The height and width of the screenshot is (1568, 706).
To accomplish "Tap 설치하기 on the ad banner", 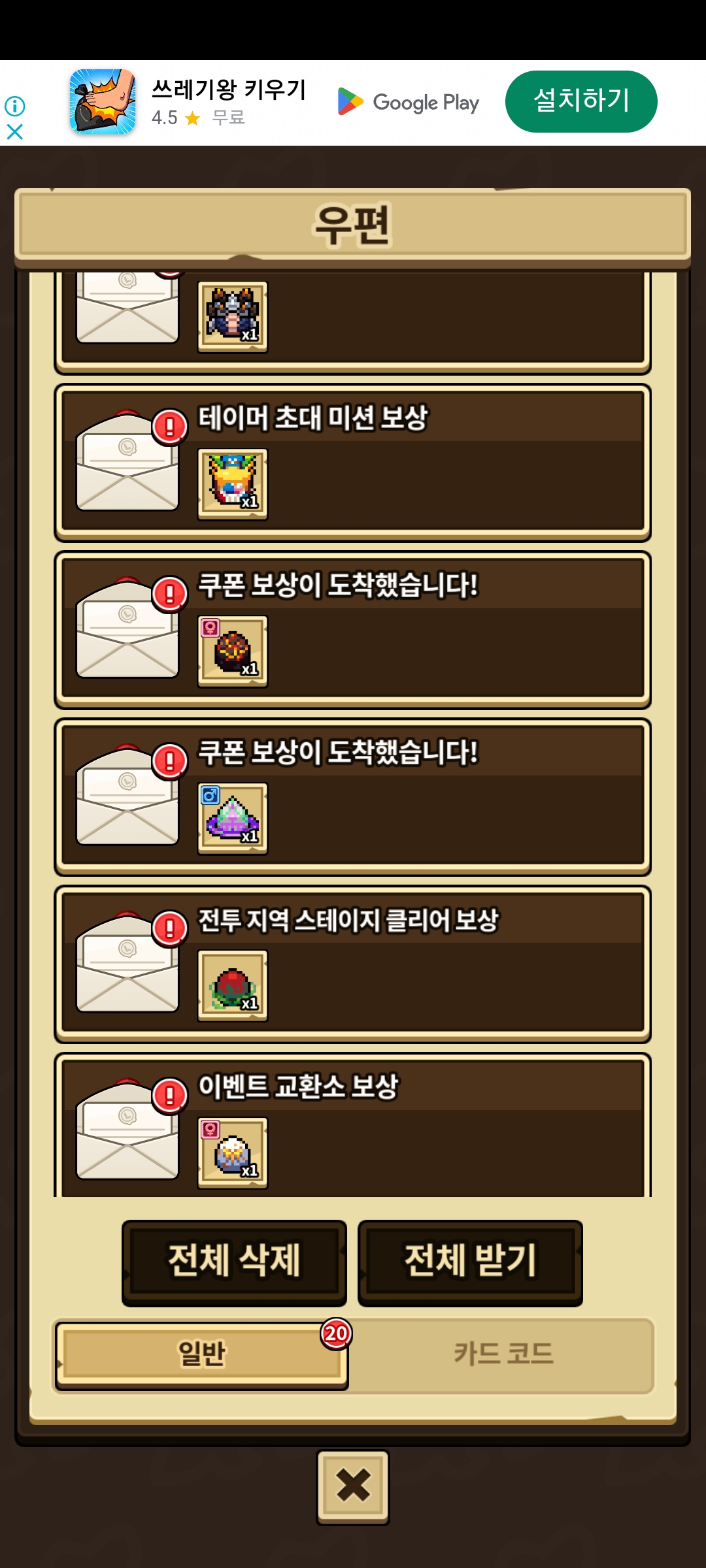I will [580, 101].
